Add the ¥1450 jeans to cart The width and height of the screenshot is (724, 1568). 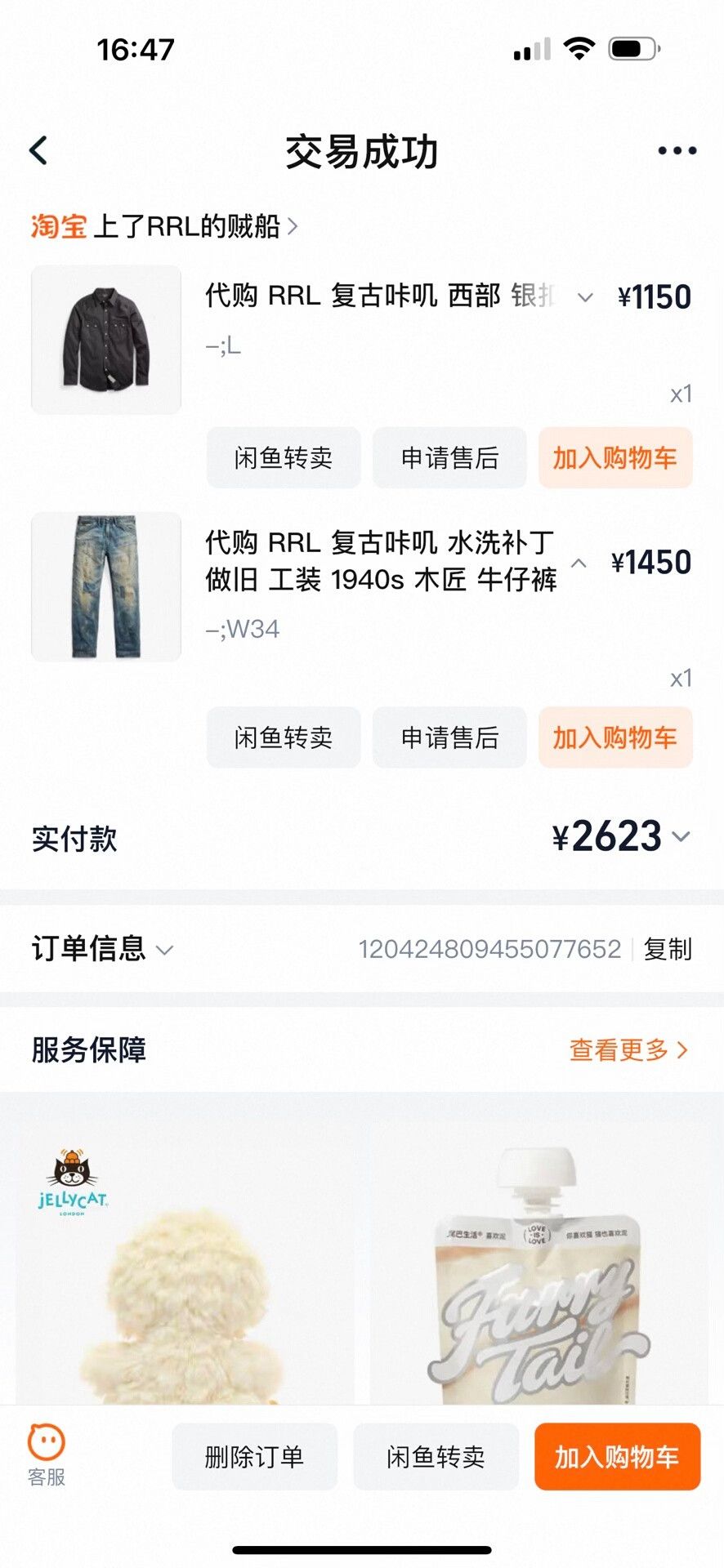[615, 737]
